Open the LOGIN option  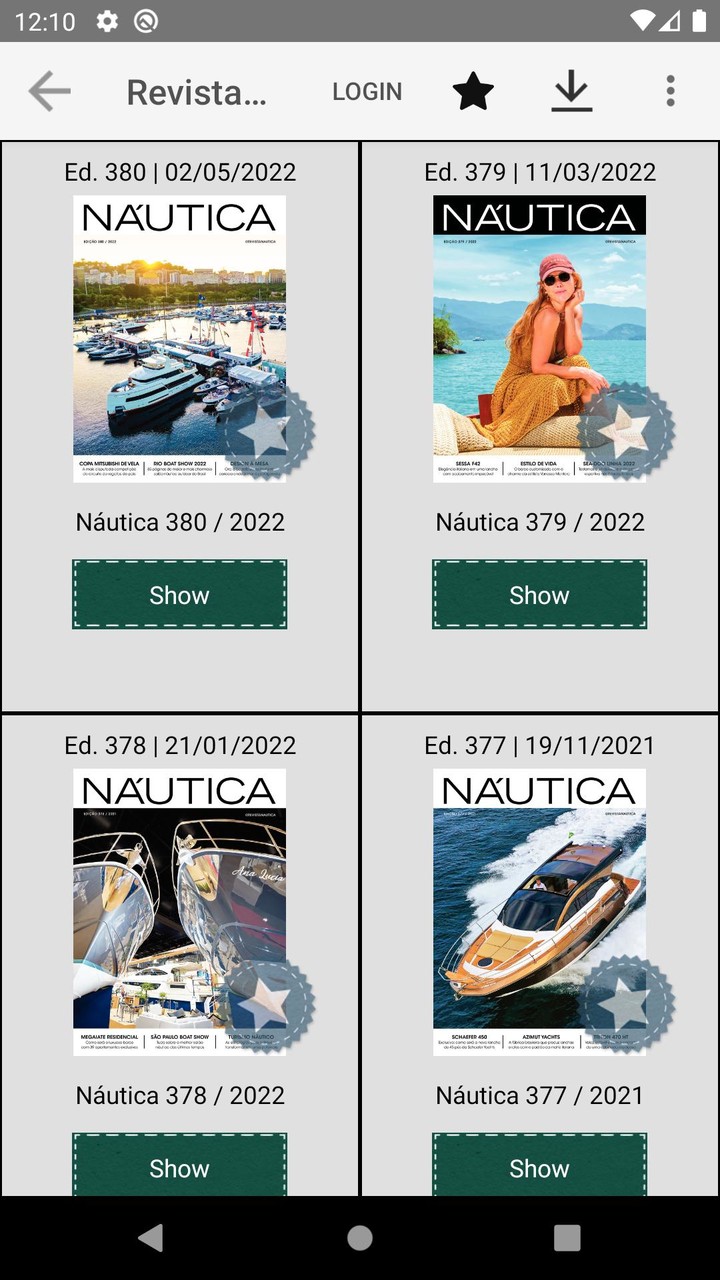367,91
